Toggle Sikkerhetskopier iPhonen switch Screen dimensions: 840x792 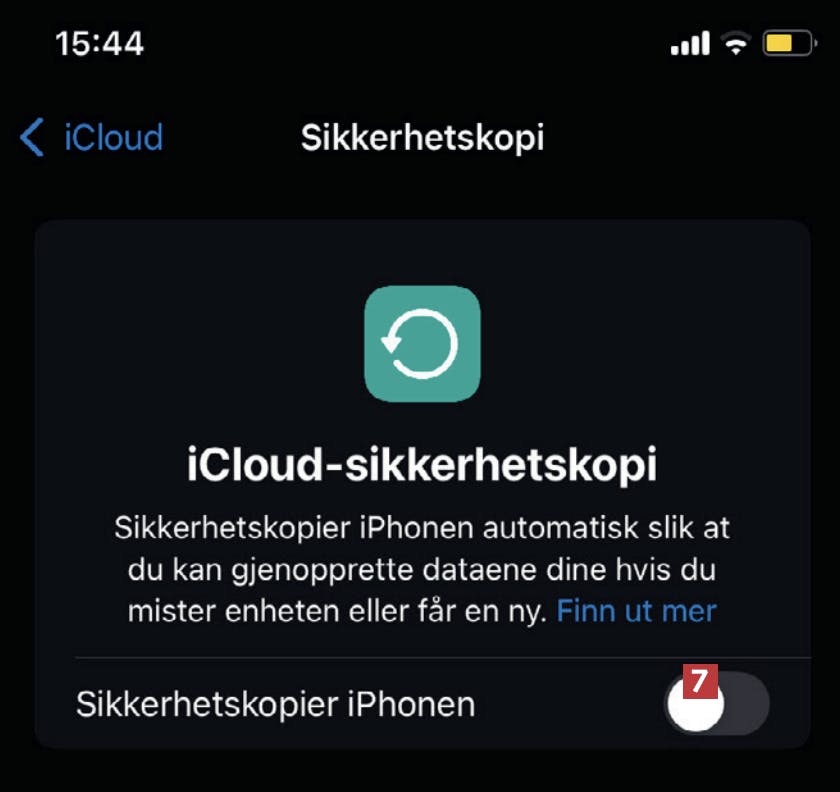[x=717, y=705]
